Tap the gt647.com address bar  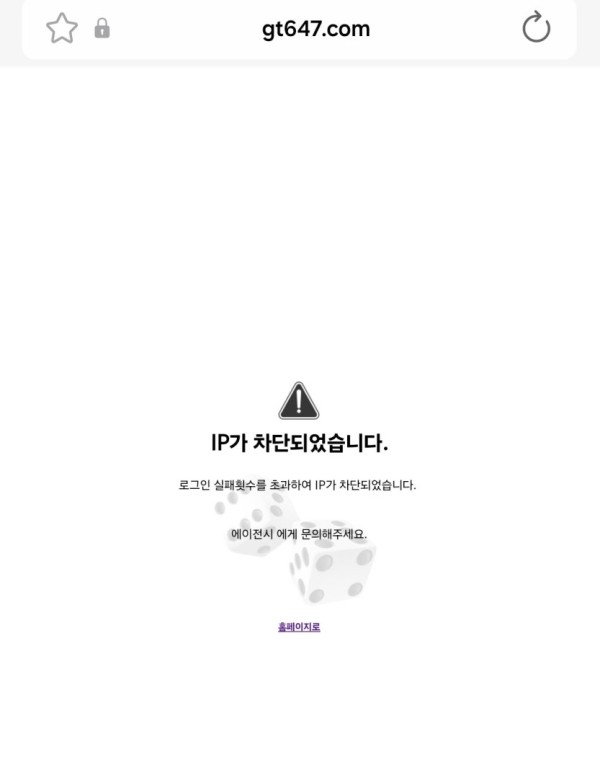(316, 29)
